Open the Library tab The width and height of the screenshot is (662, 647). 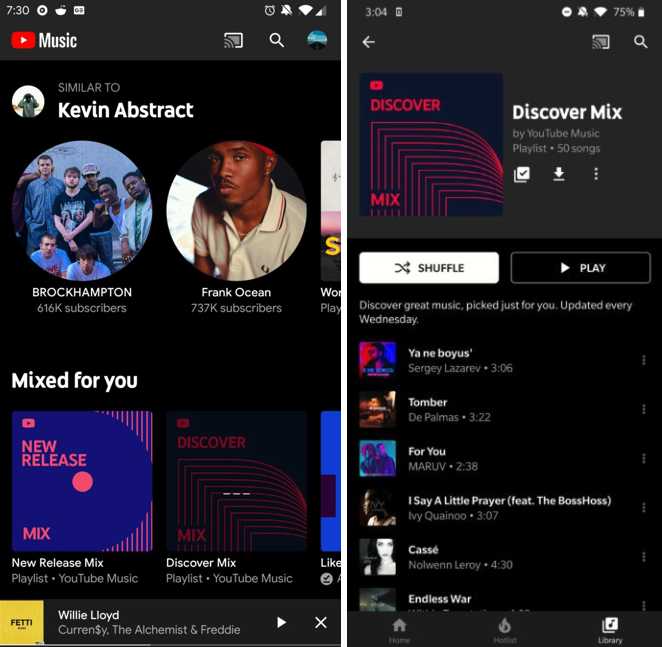[x=610, y=630]
